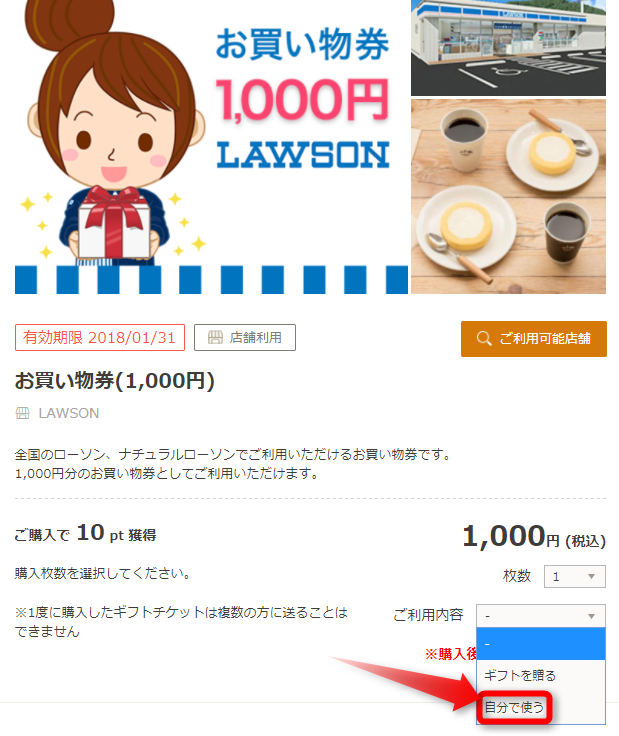
Task: Tap the ご利用可能店舗 search button
Action: pyautogui.click(x=533, y=339)
